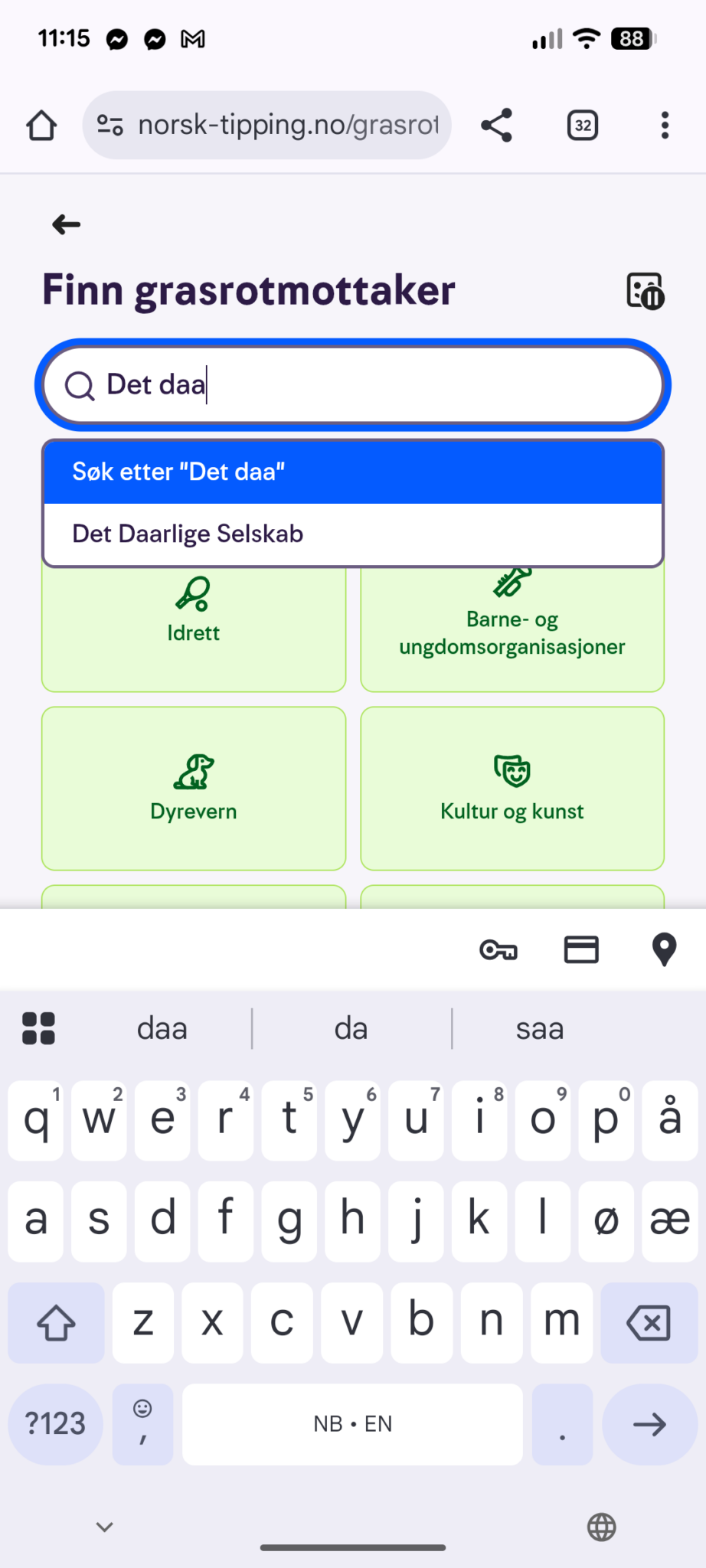Browse the Dyrevern category
Screen dimensions: 706x1568
[x=194, y=789]
